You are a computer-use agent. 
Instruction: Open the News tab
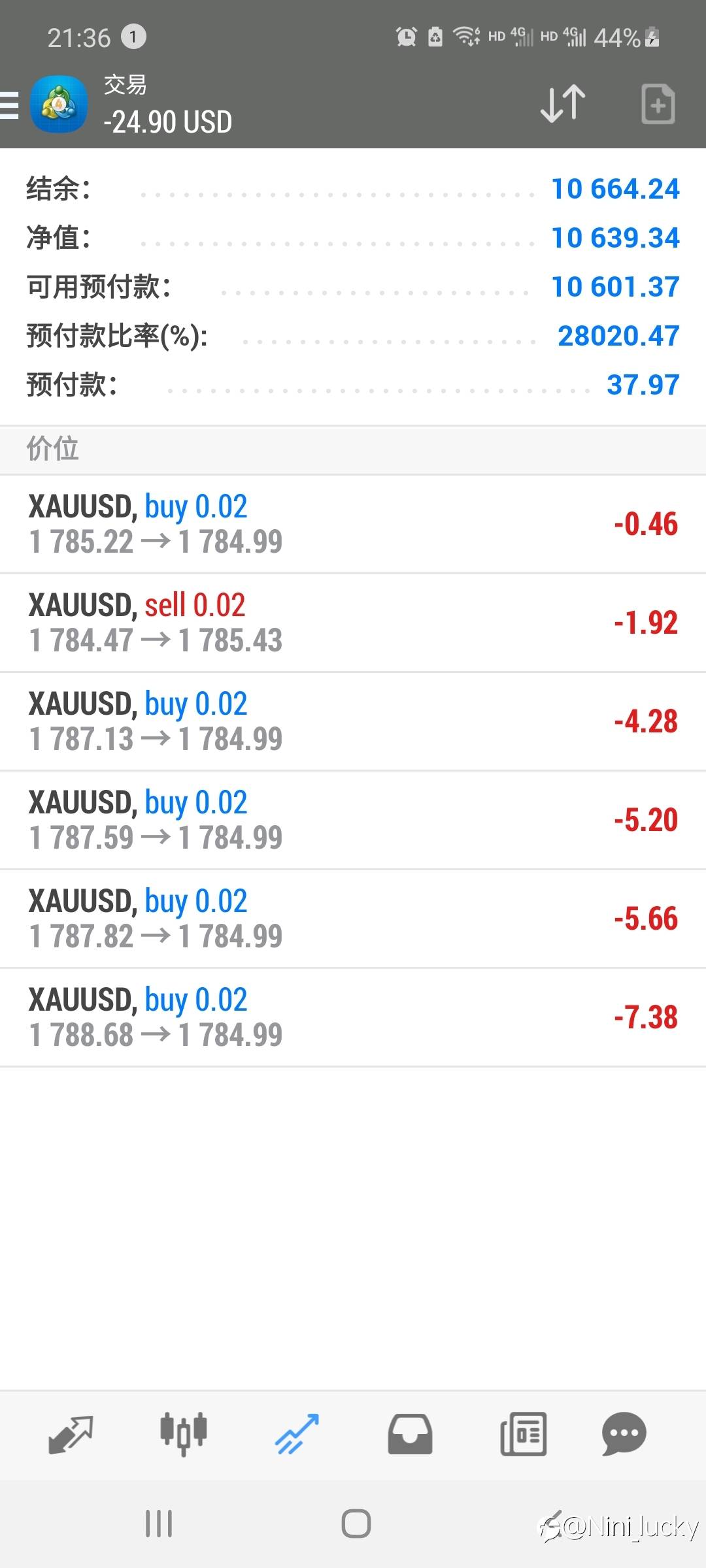pyautogui.click(x=523, y=1434)
